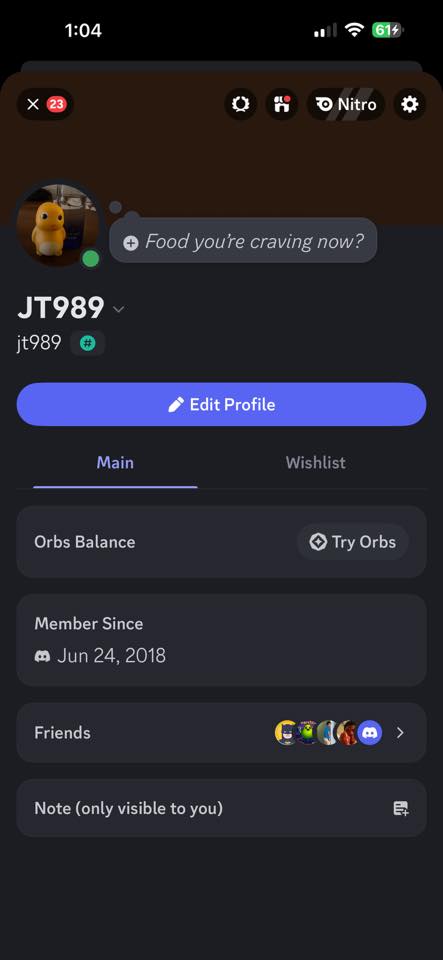The width and height of the screenshot is (443, 960).
Task: Close the profile with the X button
Action: (x=45, y=104)
